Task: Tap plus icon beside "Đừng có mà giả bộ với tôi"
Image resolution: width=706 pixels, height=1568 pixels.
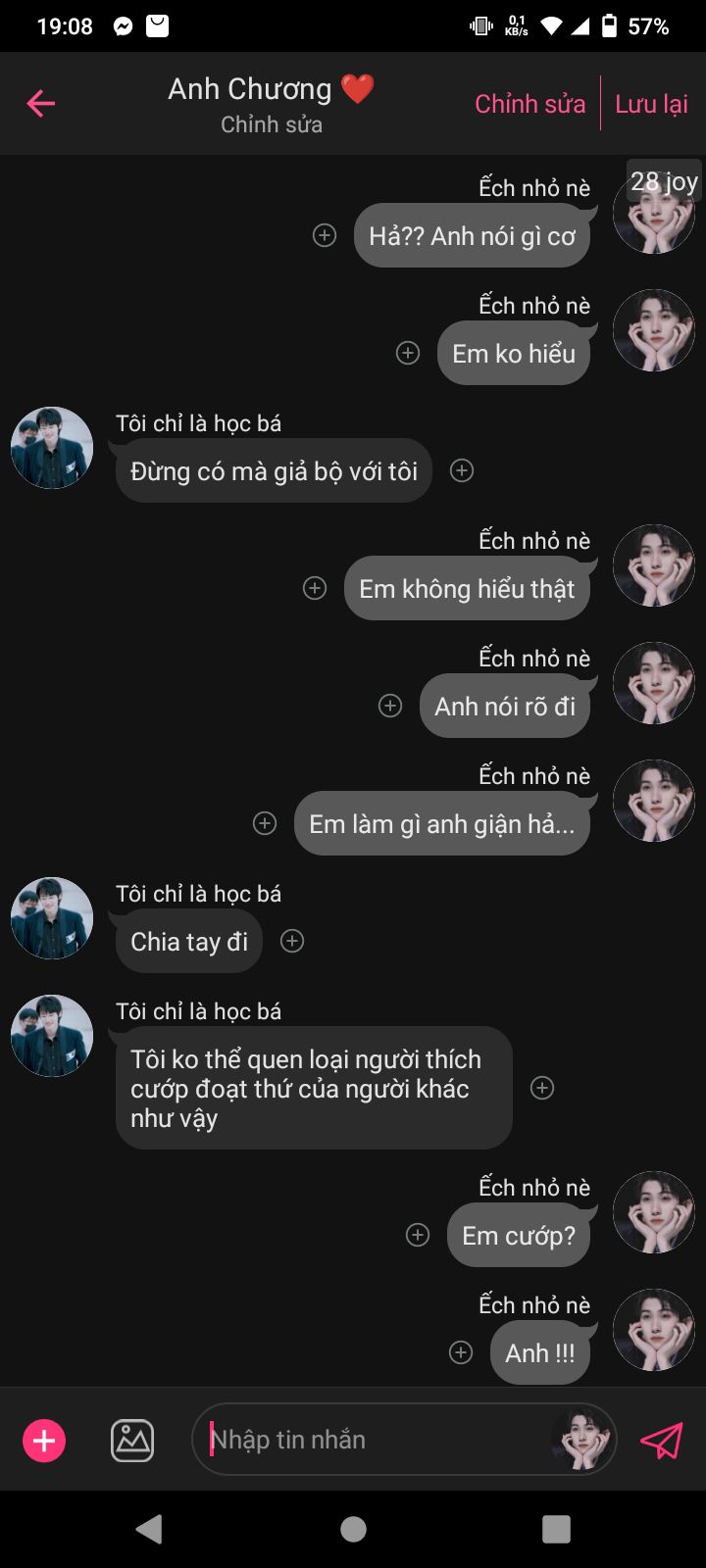Action: 462,470
